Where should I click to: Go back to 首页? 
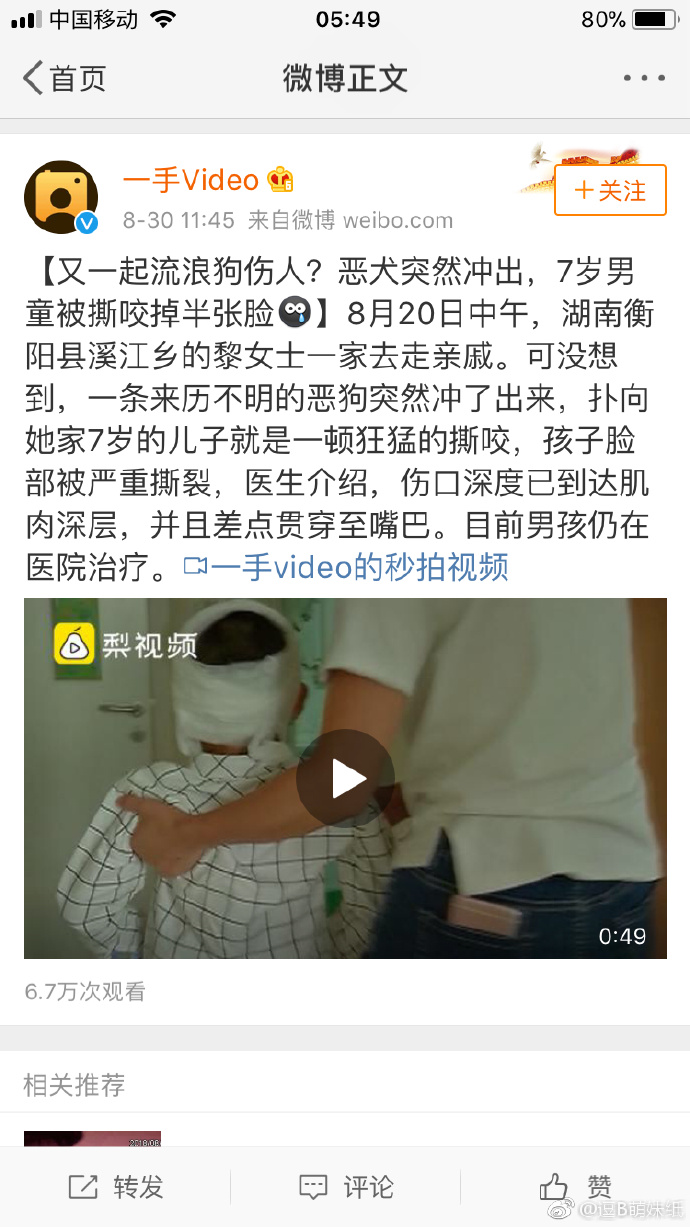[x=65, y=78]
